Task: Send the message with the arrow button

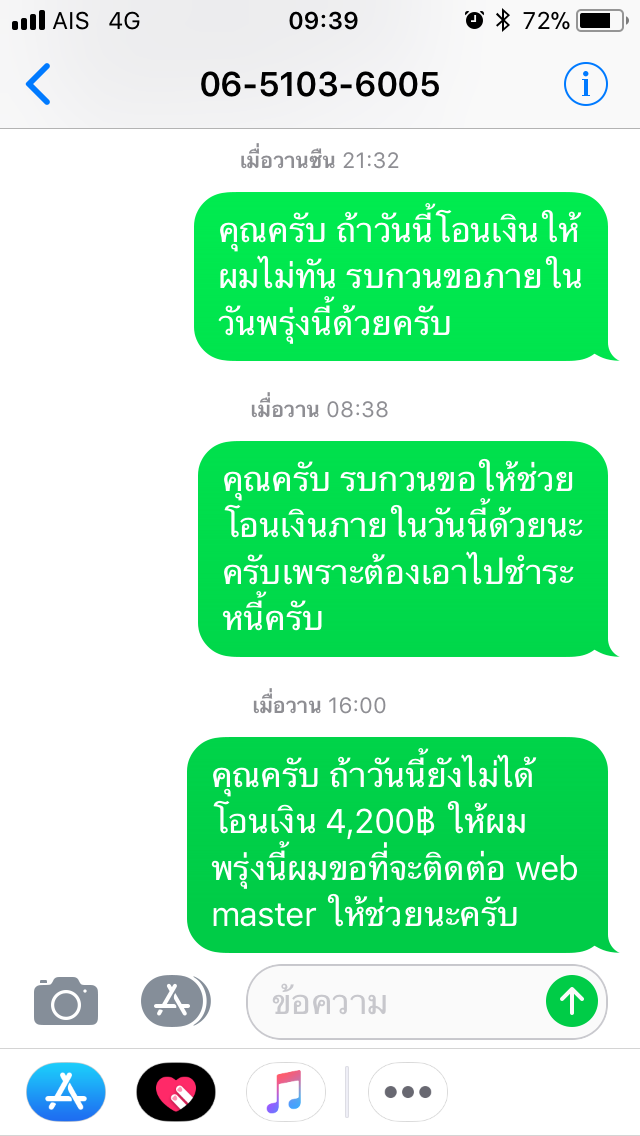Action: pos(572,1000)
